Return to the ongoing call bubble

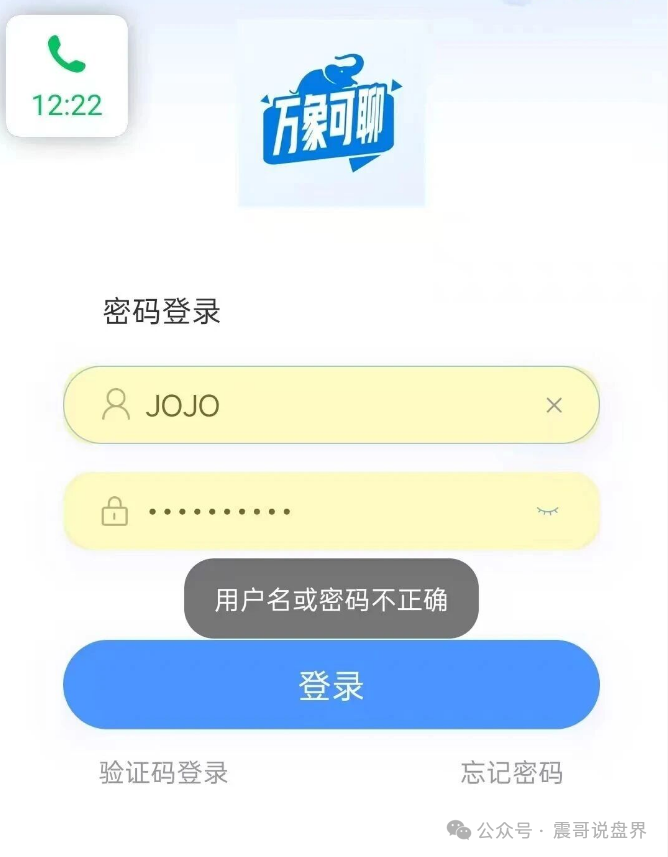point(67,76)
